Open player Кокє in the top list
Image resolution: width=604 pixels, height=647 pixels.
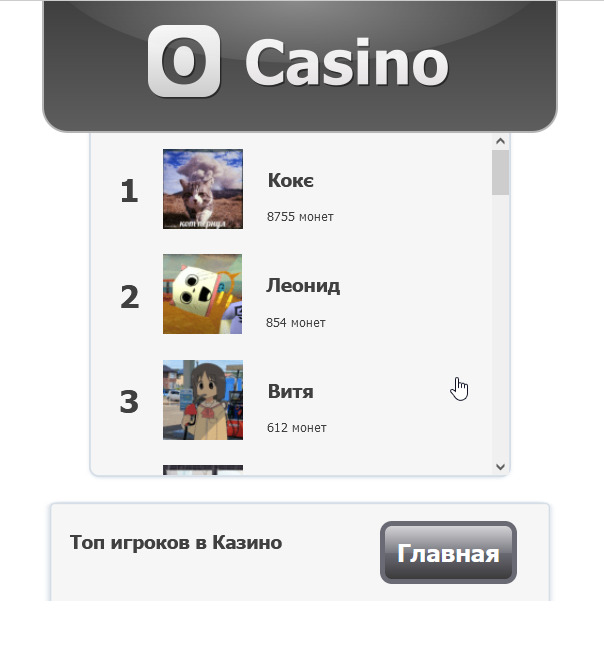291,181
